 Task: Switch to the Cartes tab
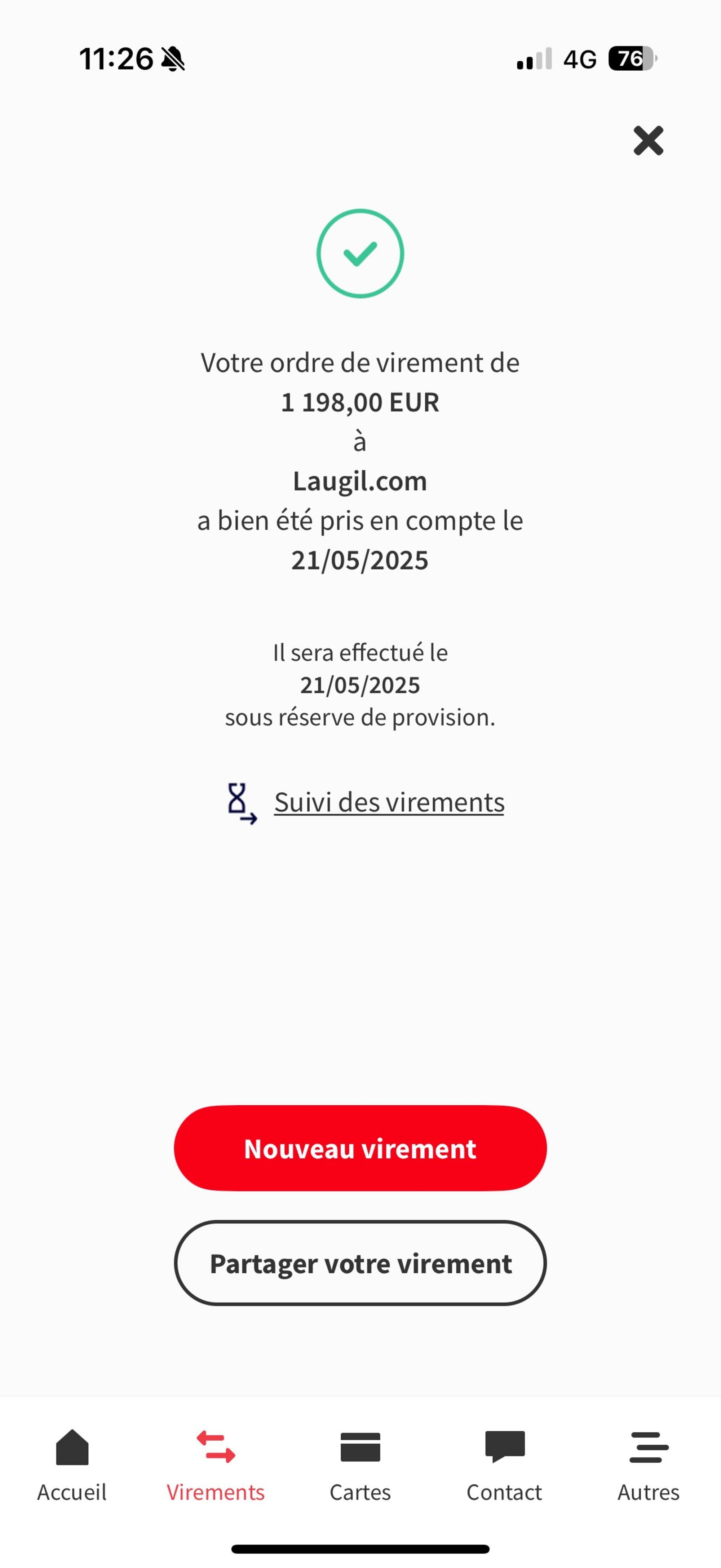(360, 1465)
